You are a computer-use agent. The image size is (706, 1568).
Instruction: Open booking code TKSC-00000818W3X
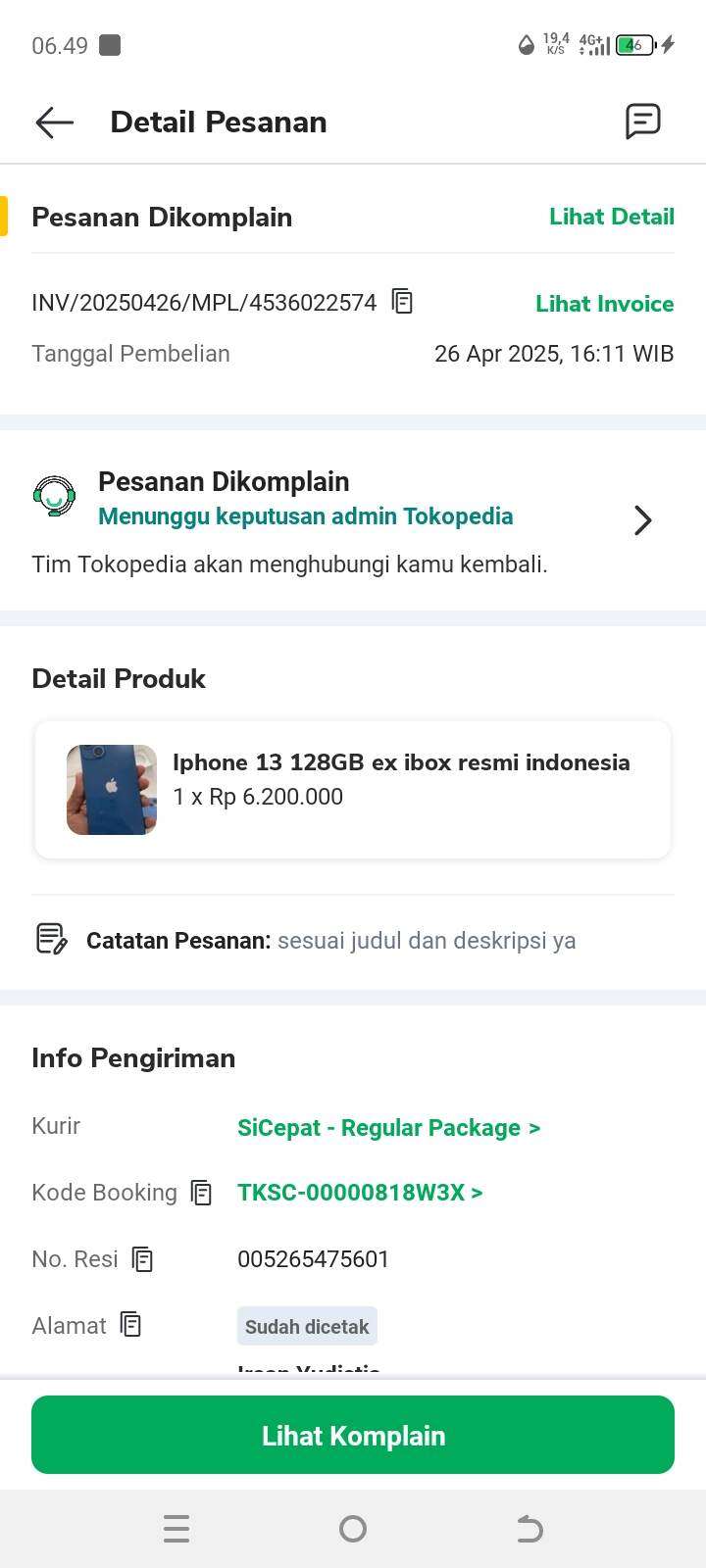360,1193
